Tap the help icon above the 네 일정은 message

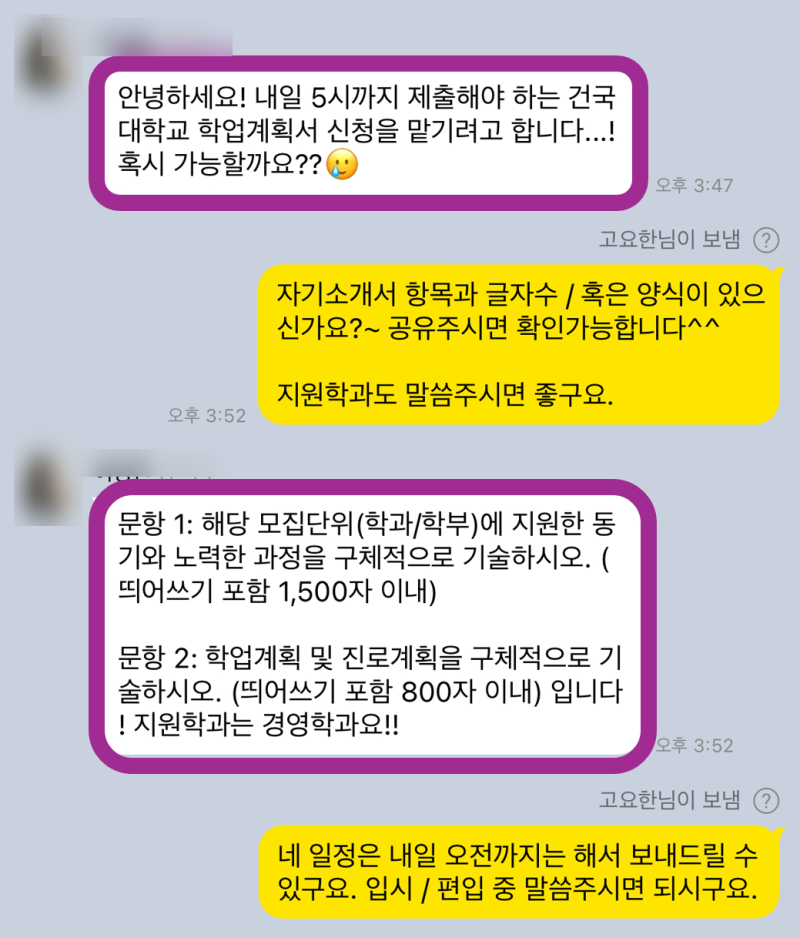tap(765, 800)
